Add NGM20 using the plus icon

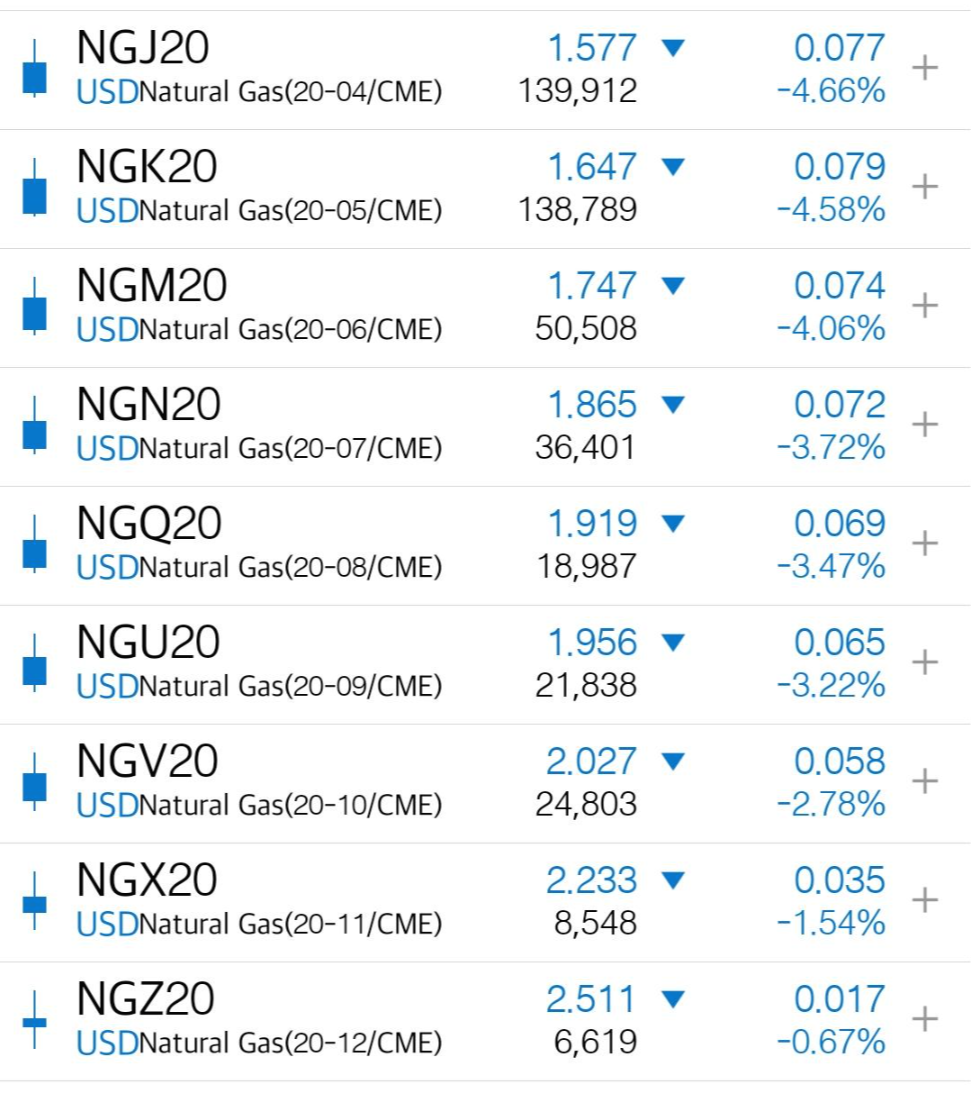926,306
